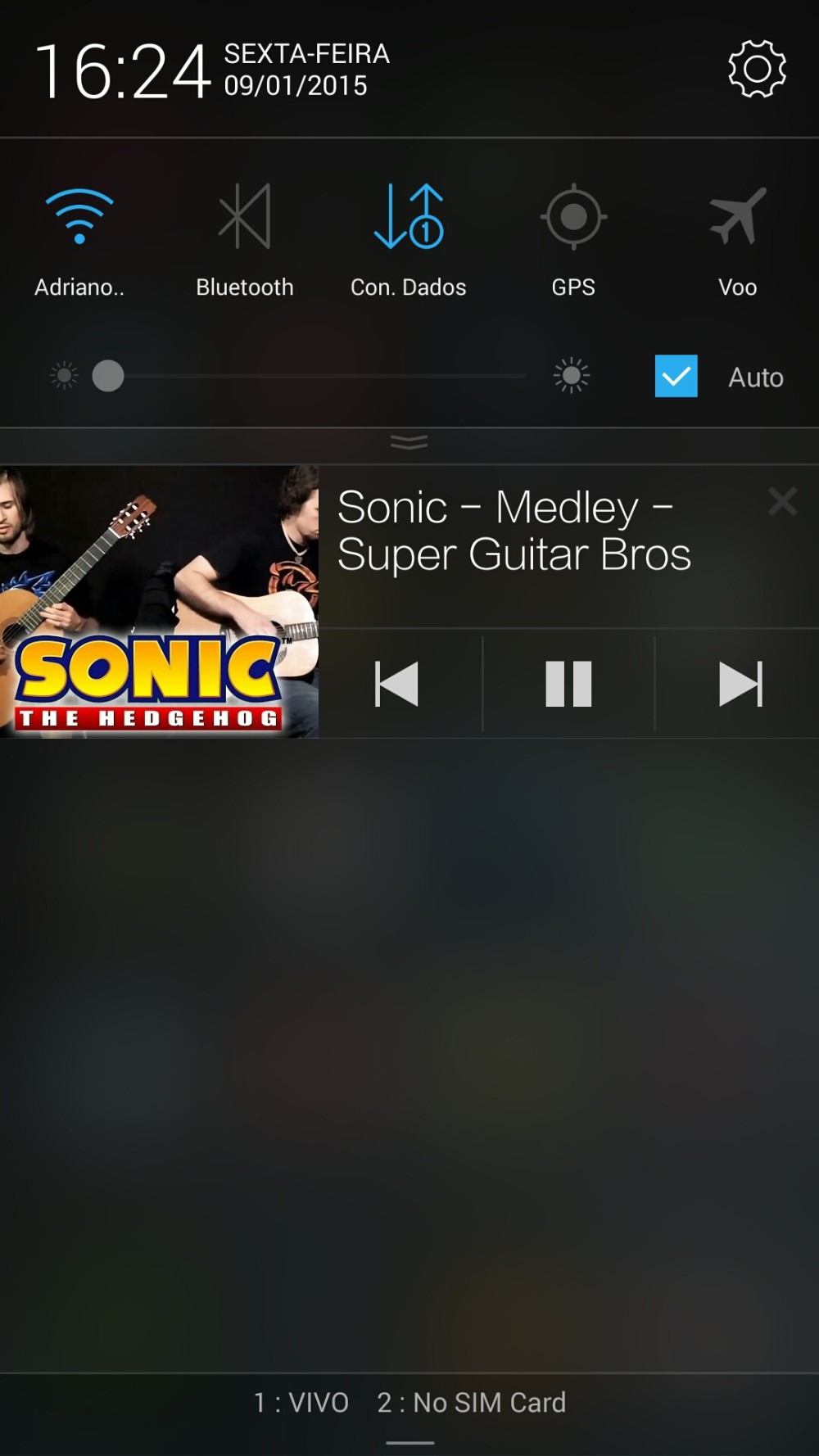
Task: Pause the Sonic Medley playback
Action: (568, 684)
